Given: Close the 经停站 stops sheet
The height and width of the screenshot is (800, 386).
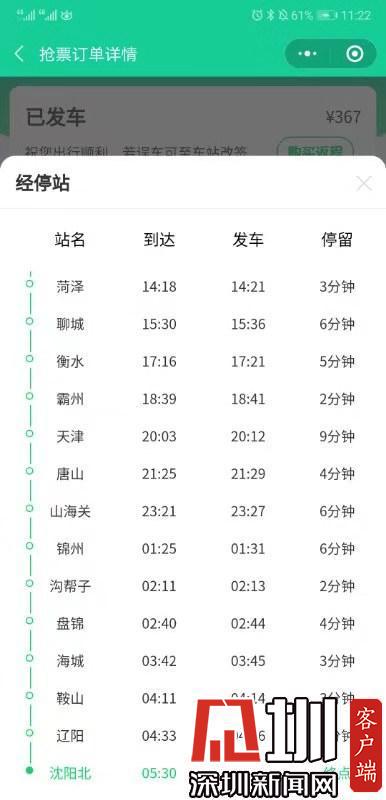Looking at the screenshot, I should pos(364,183).
